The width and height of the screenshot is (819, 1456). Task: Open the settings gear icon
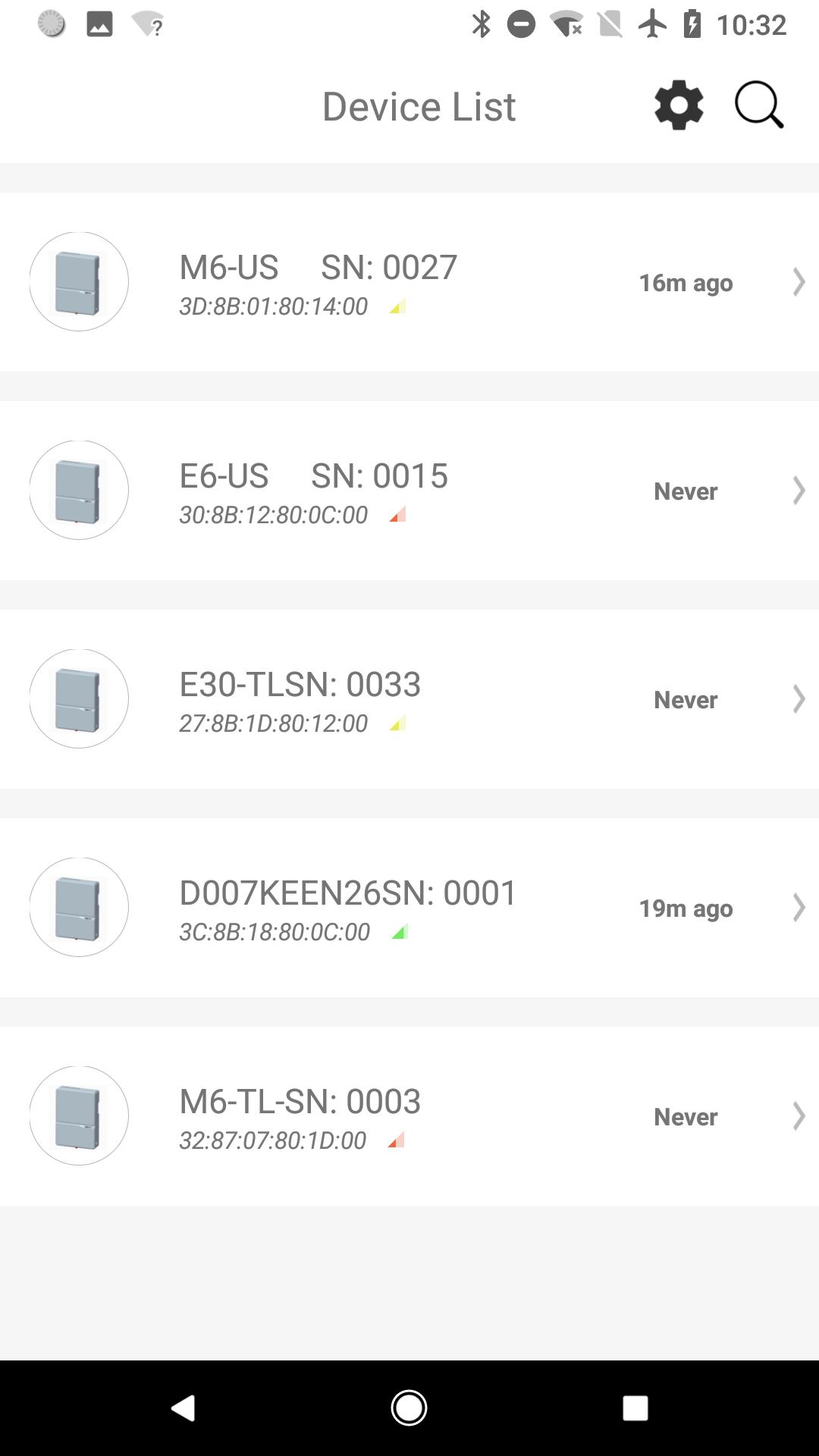[x=679, y=105]
